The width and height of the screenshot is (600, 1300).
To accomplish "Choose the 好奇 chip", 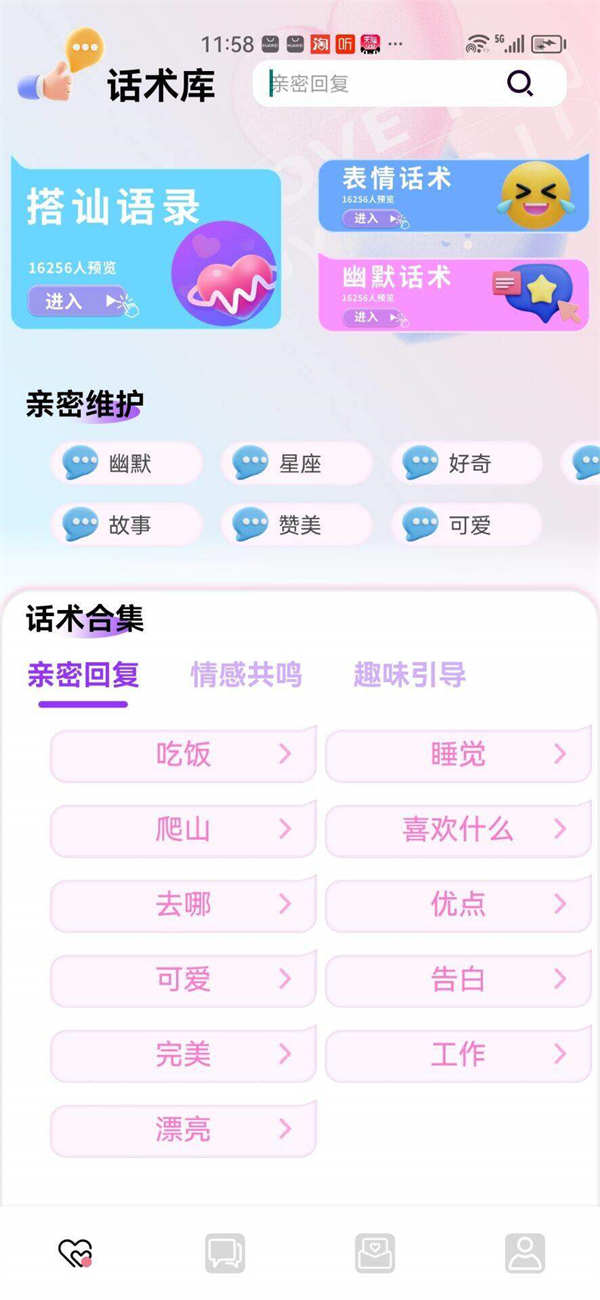I will pos(466,464).
